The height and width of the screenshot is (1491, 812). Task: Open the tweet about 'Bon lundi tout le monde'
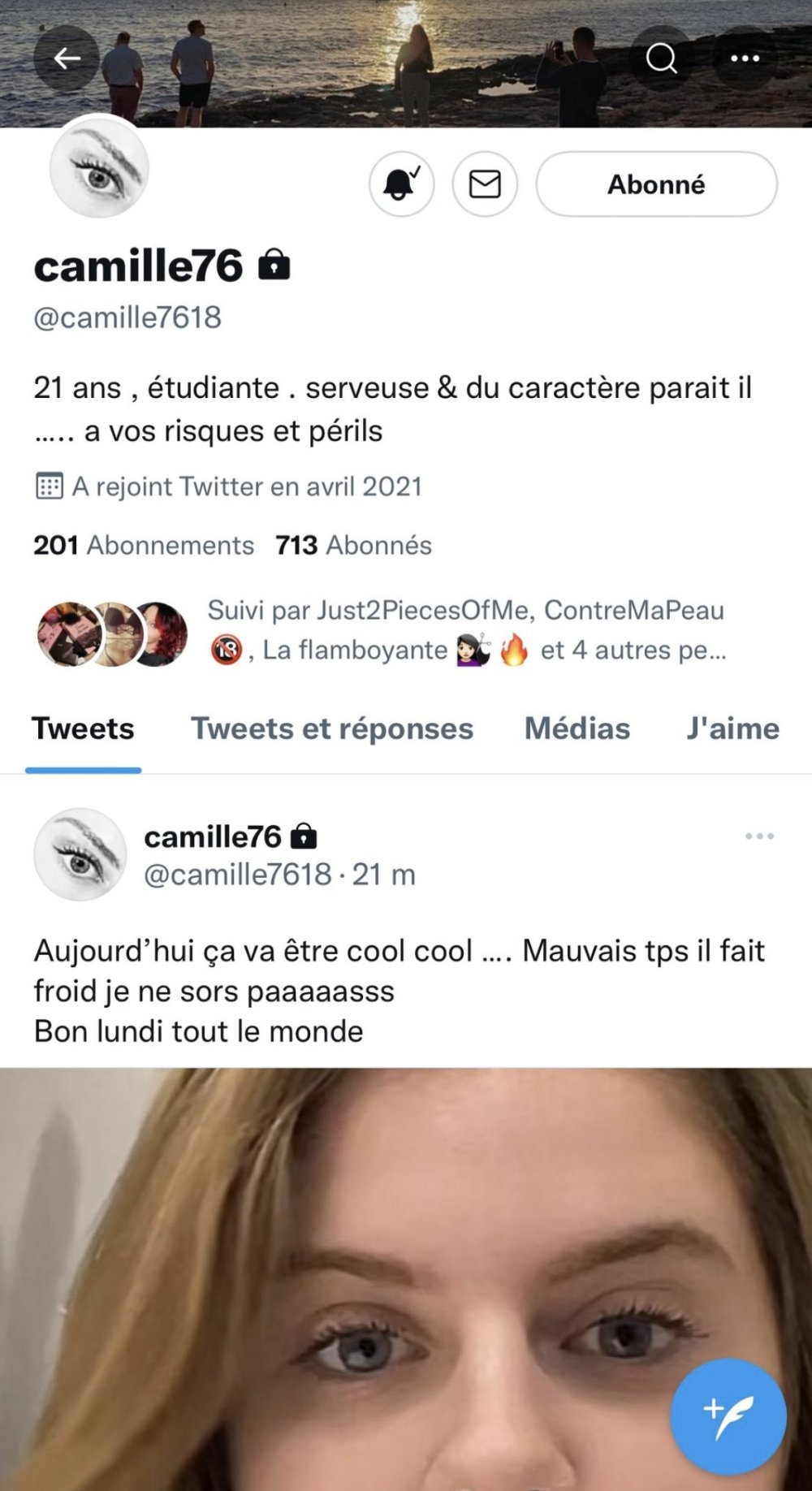click(398, 991)
